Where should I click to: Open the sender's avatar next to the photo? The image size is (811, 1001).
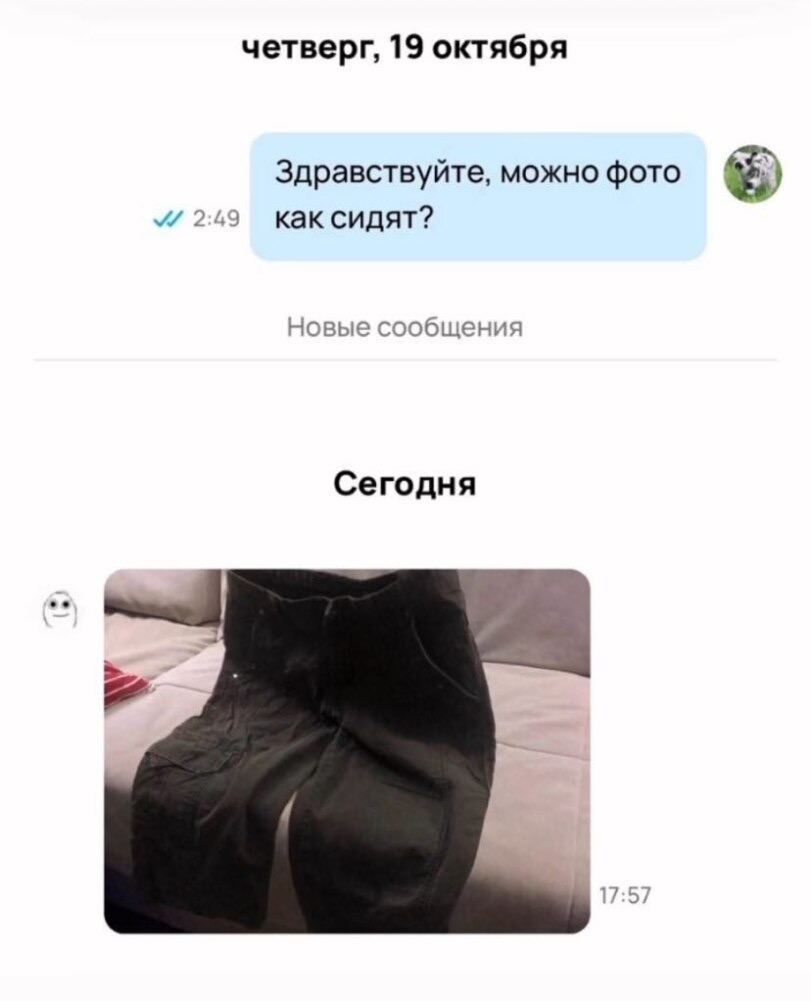(59, 607)
